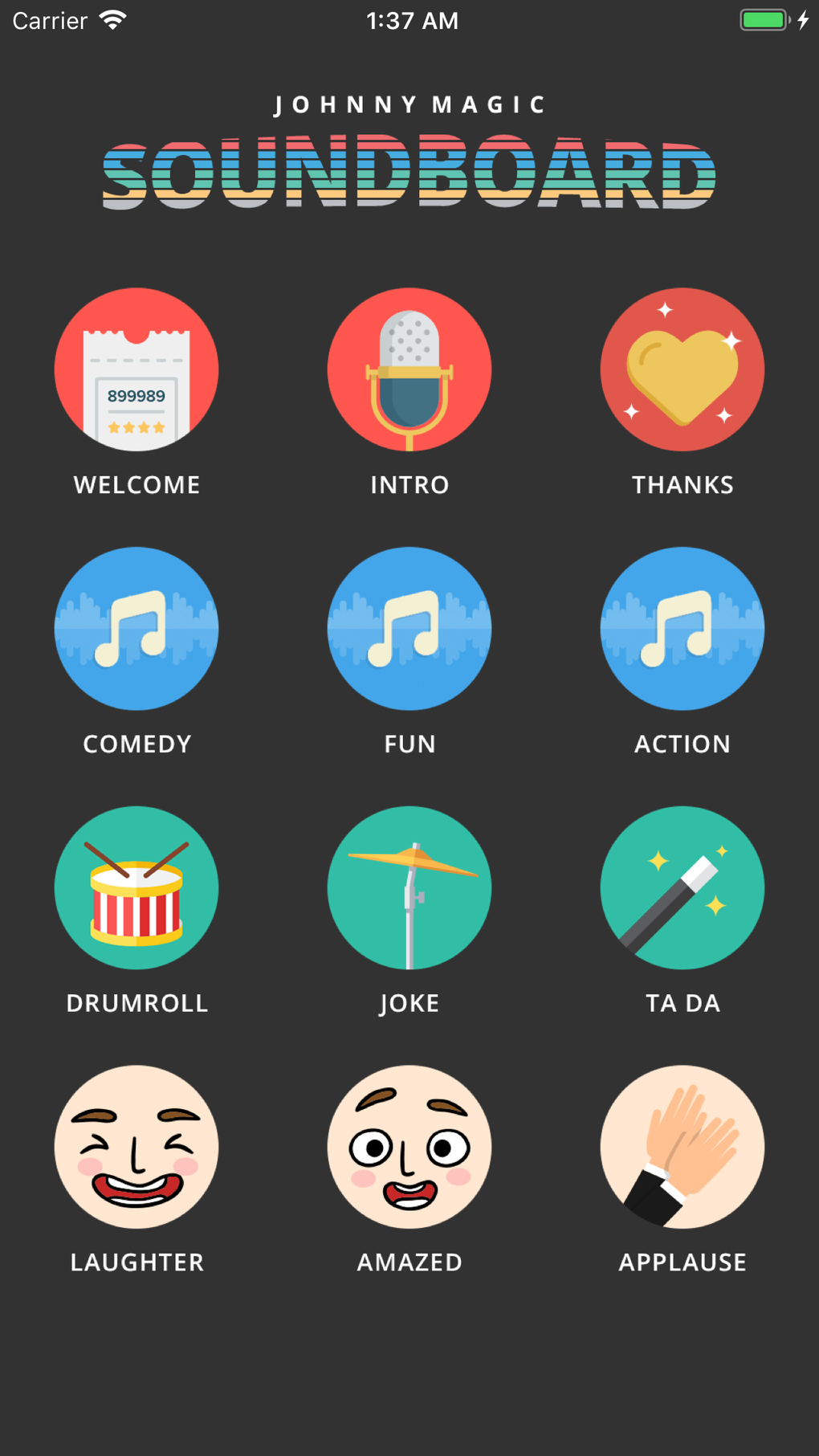Image resolution: width=819 pixels, height=1456 pixels.
Task: Play the Fun sound pad
Action: click(x=409, y=629)
